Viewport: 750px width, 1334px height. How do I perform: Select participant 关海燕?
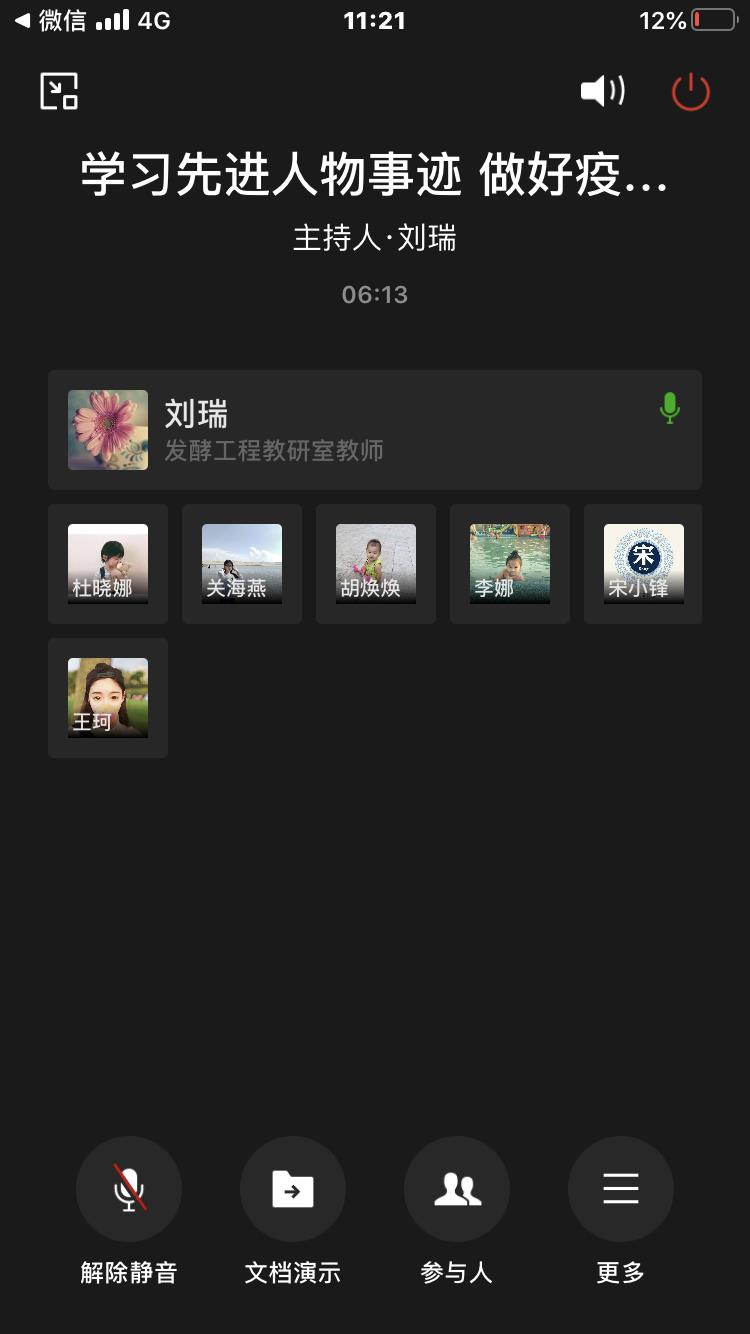click(x=242, y=564)
